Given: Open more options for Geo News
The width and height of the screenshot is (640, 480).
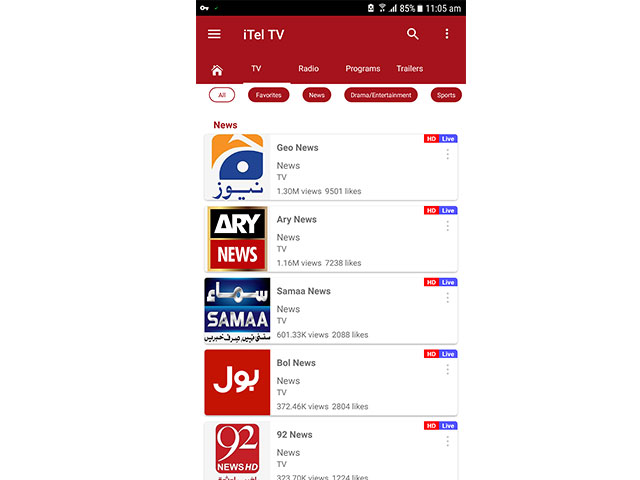Looking at the screenshot, I should 448,155.
